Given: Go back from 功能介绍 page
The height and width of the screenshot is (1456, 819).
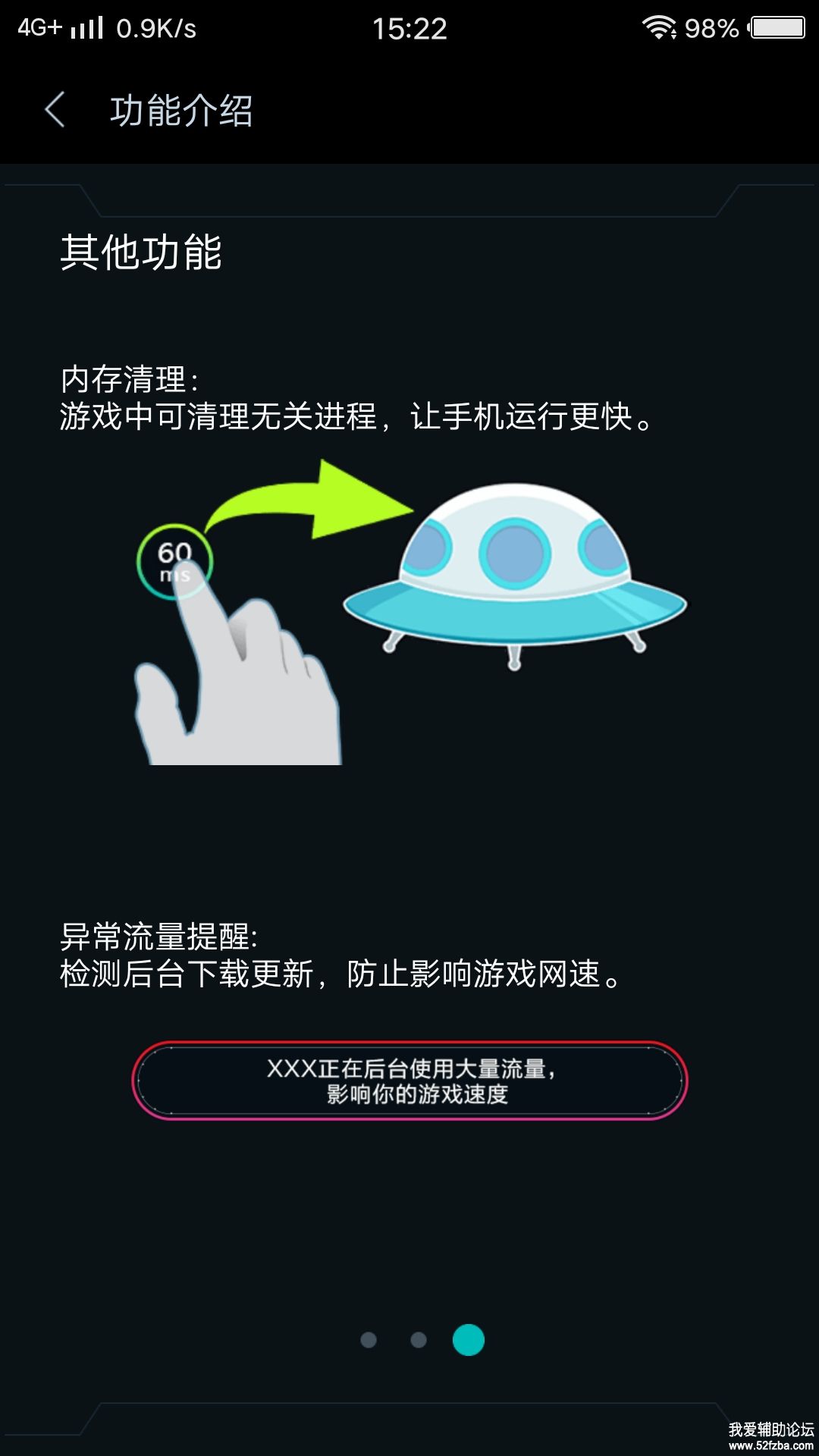Looking at the screenshot, I should (55, 111).
